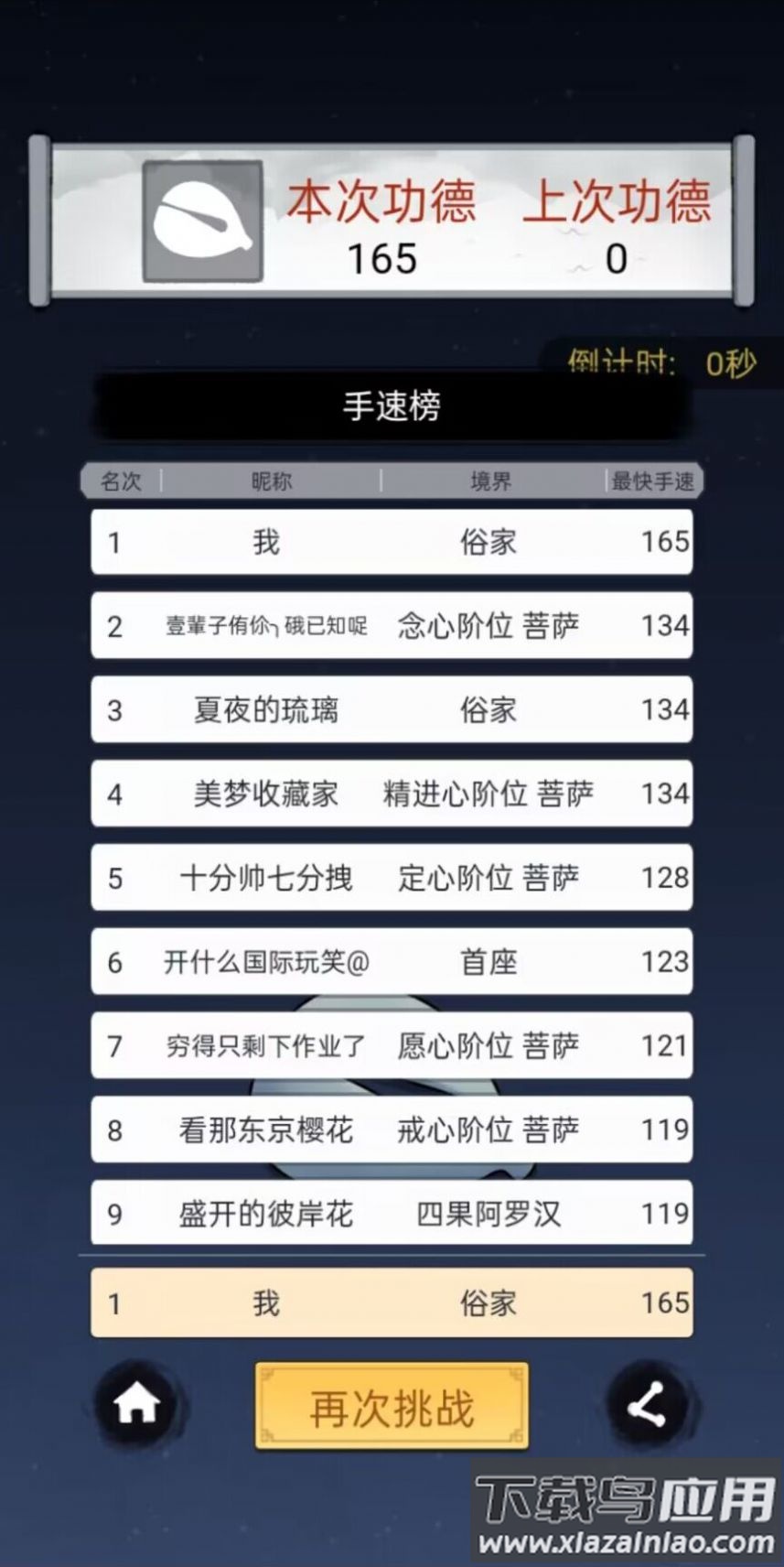Screen dimensions: 784x1567
Task: Open leaderboard entry for 夏夜的琉璃
Action: pos(392,709)
